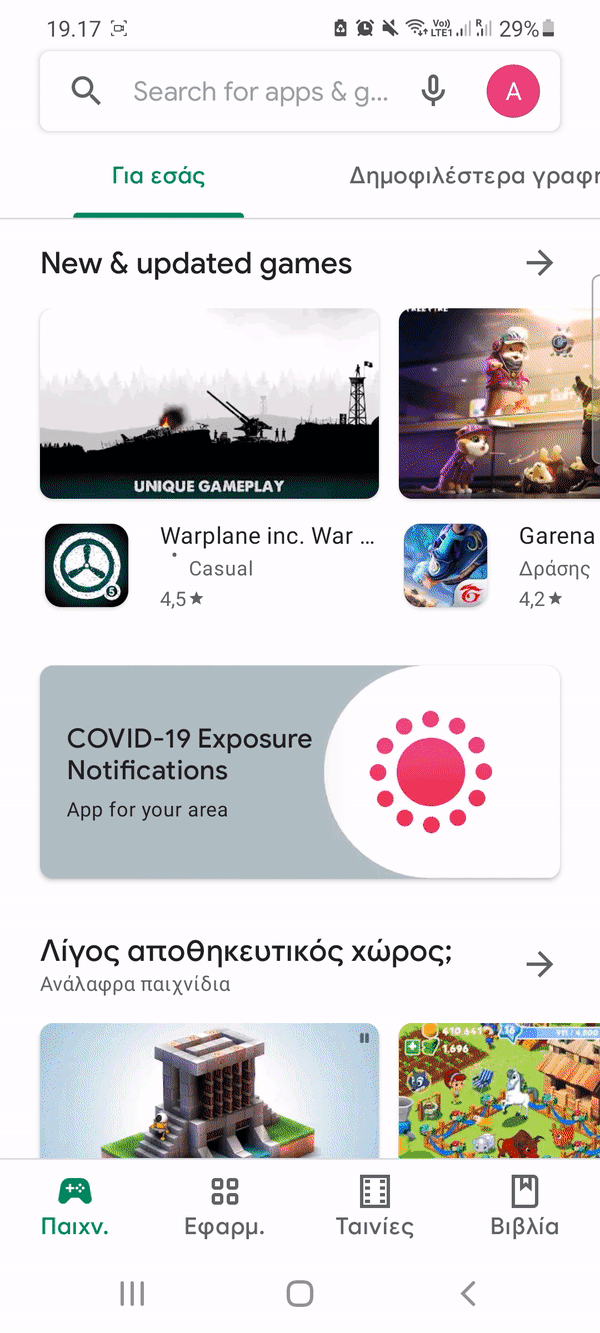Go to the Εφαρμ. apps tab
Image resolution: width=600 pixels, height=1333 pixels.
click(225, 1206)
